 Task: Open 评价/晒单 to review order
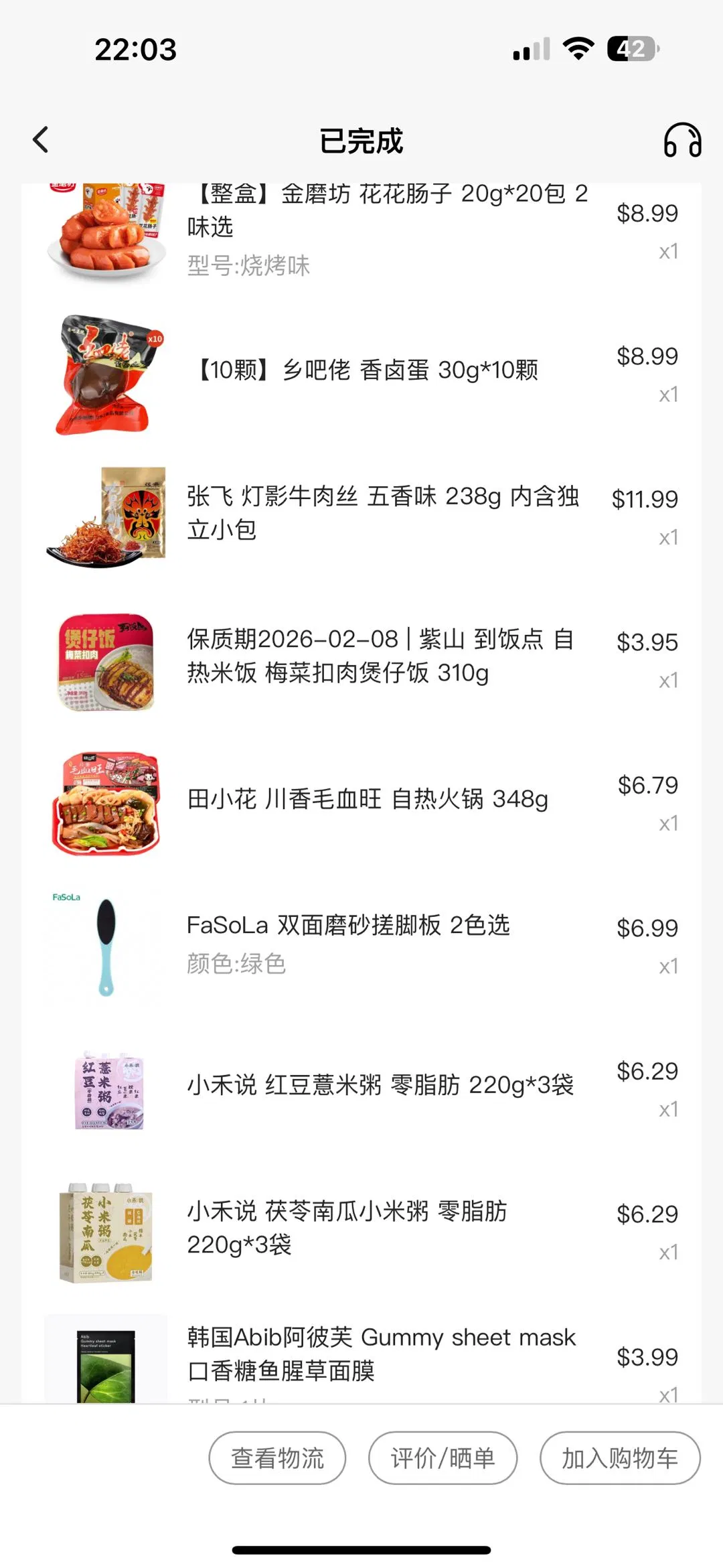443,1458
